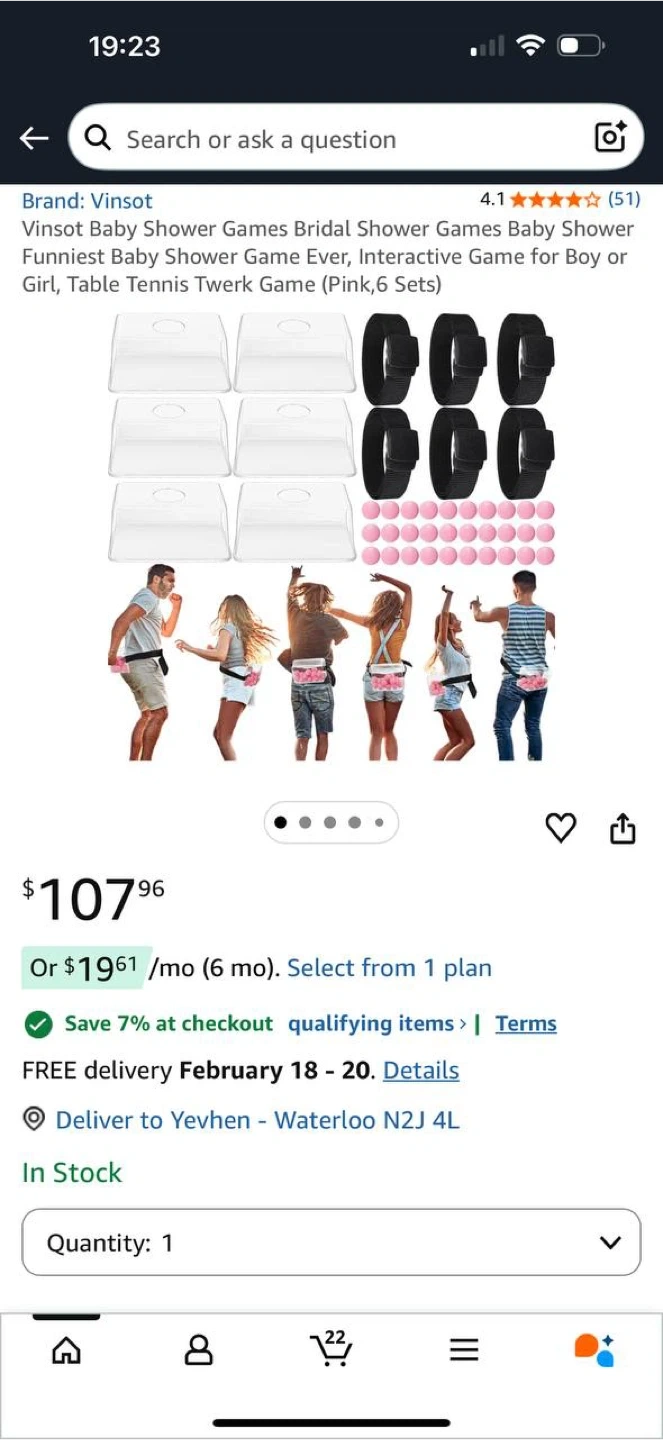The image size is (663, 1440).
Task: Switch to the Home tab
Action: (x=66, y=1351)
